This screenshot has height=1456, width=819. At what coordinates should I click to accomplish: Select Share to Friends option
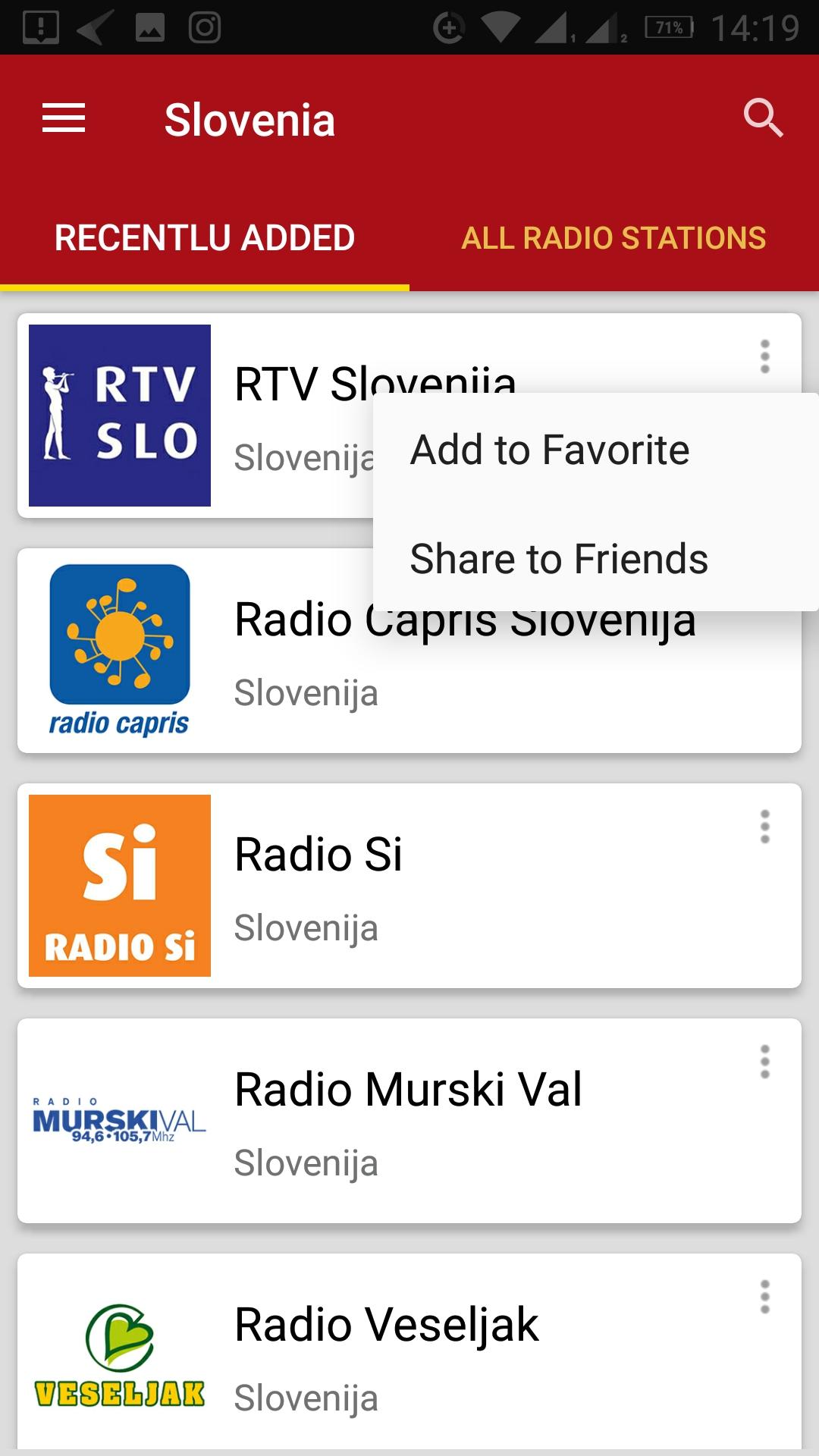point(559,559)
